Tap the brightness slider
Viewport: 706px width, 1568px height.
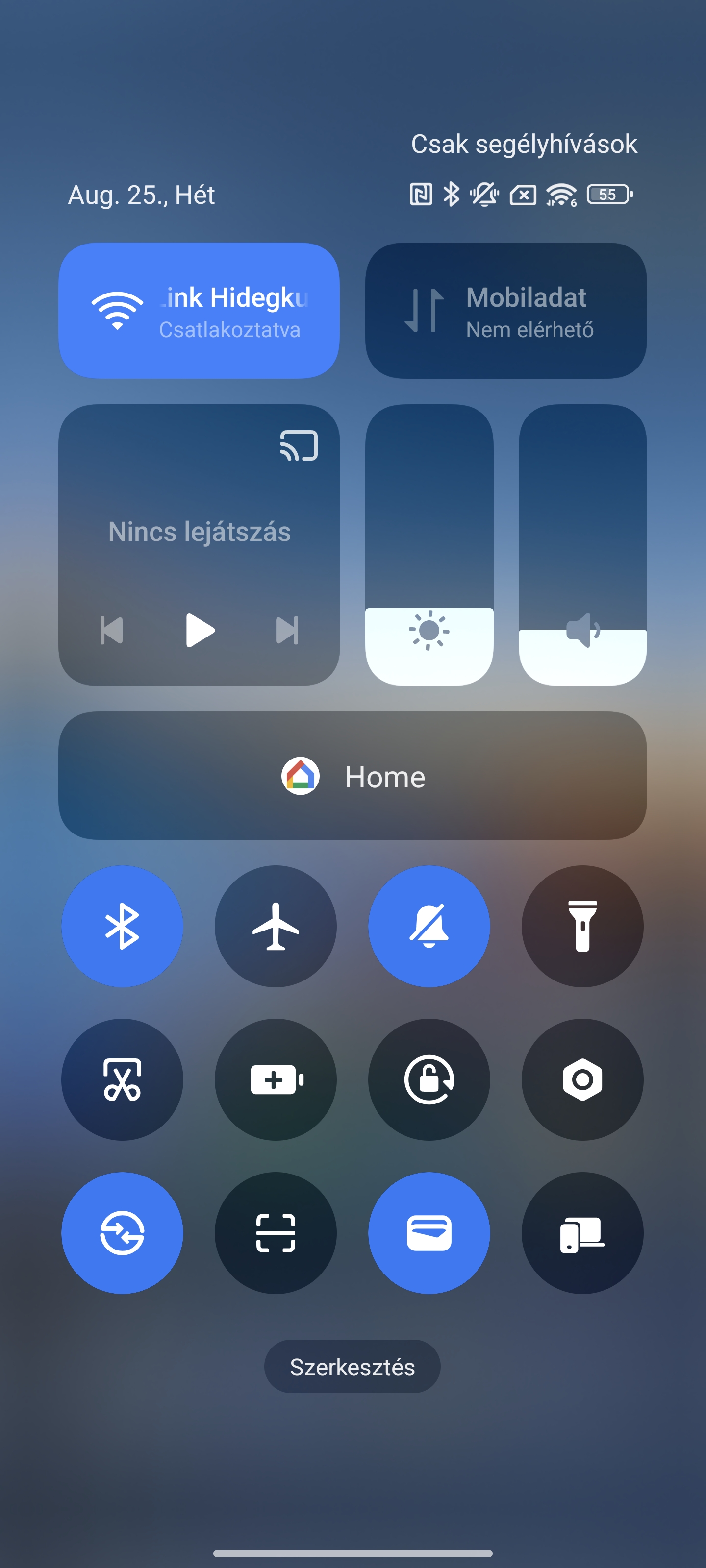(429, 545)
